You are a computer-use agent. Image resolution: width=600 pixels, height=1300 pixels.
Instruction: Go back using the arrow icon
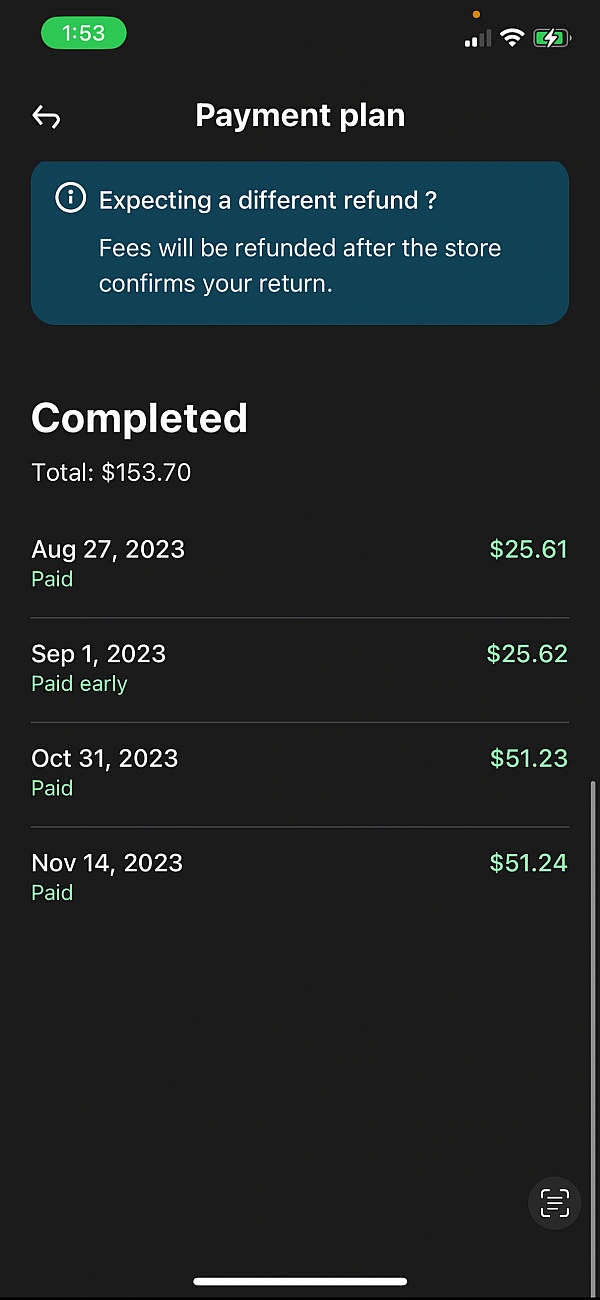point(46,117)
